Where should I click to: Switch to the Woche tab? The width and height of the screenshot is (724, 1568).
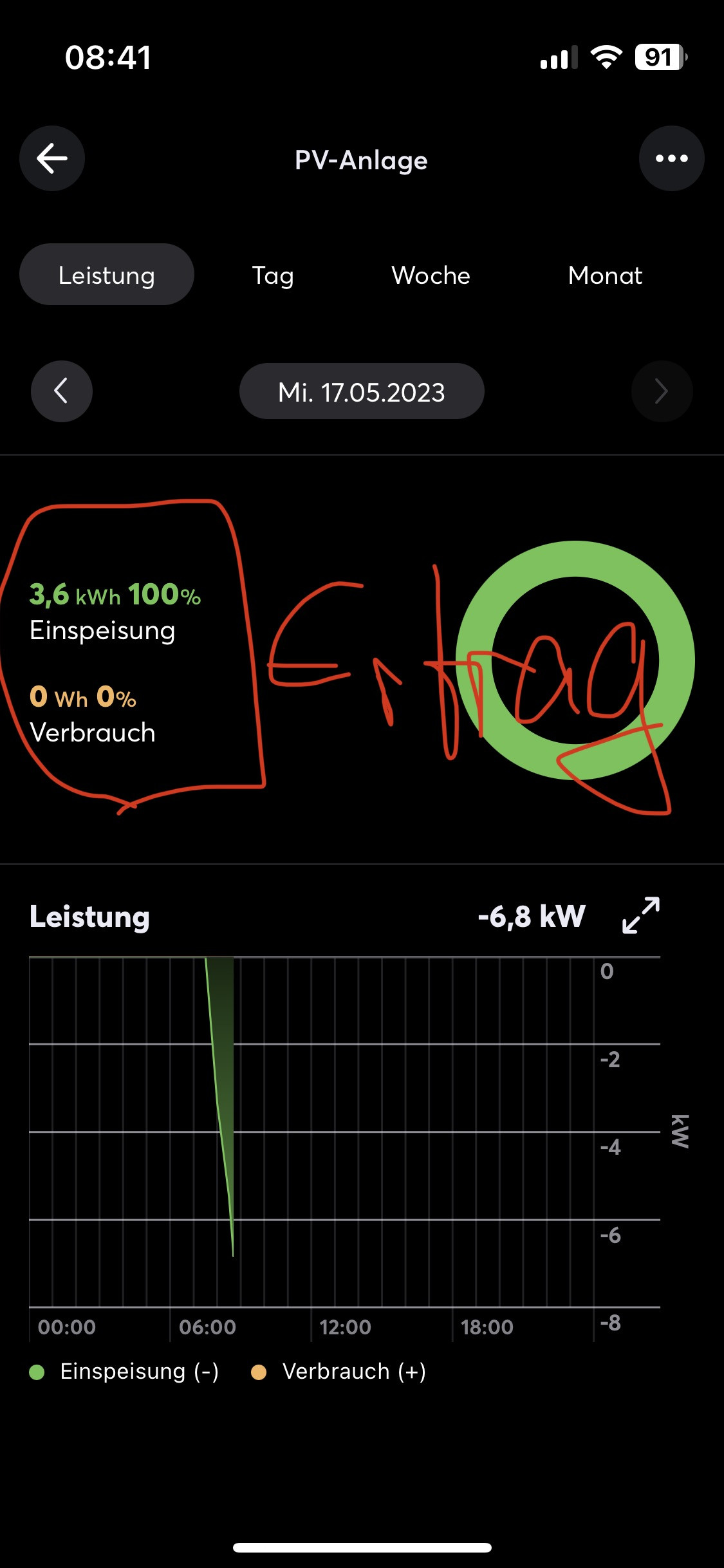pos(431,275)
